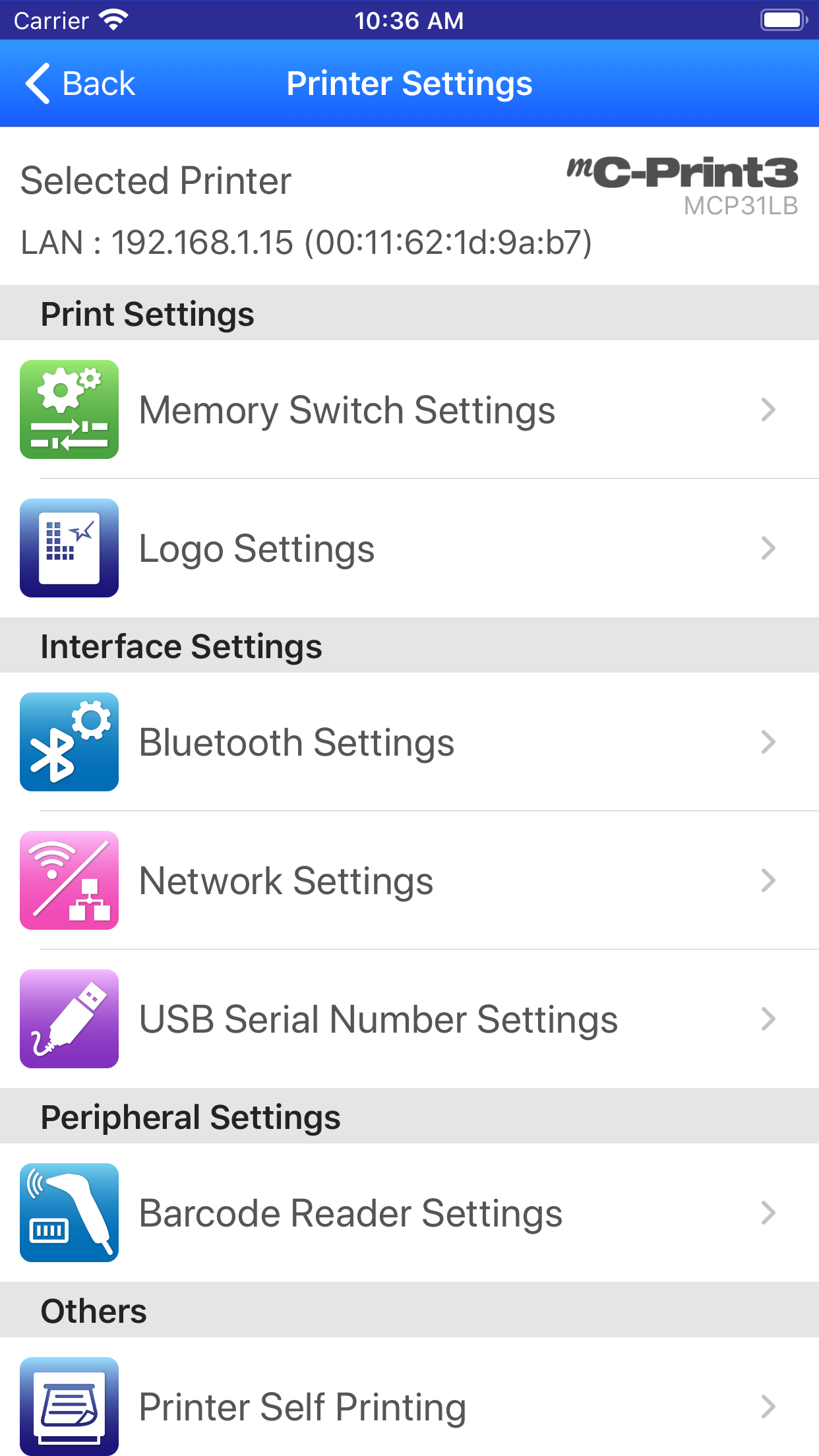Open Bluetooth Settings via its chevron
The image size is (819, 1456).
[768, 742]
